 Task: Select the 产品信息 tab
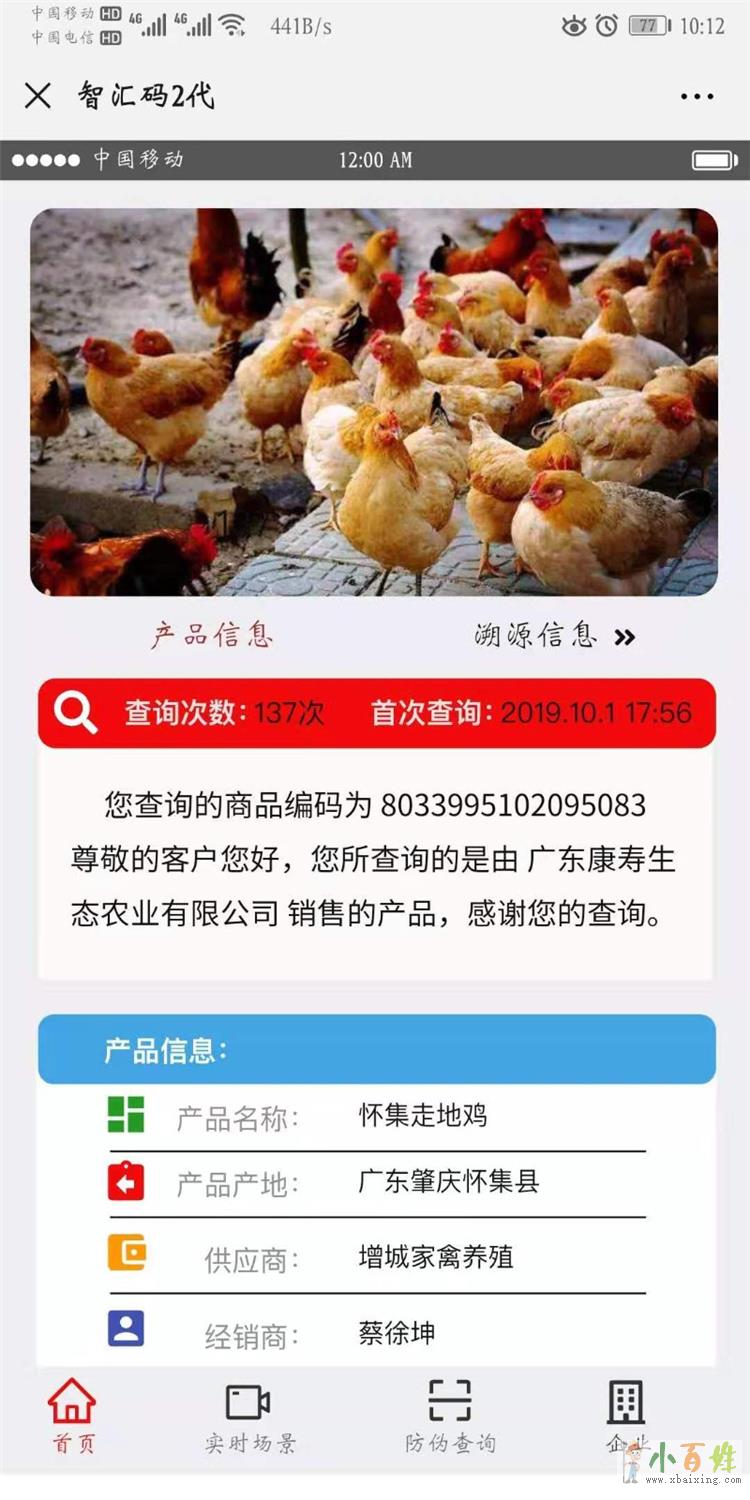coord(212,635)
